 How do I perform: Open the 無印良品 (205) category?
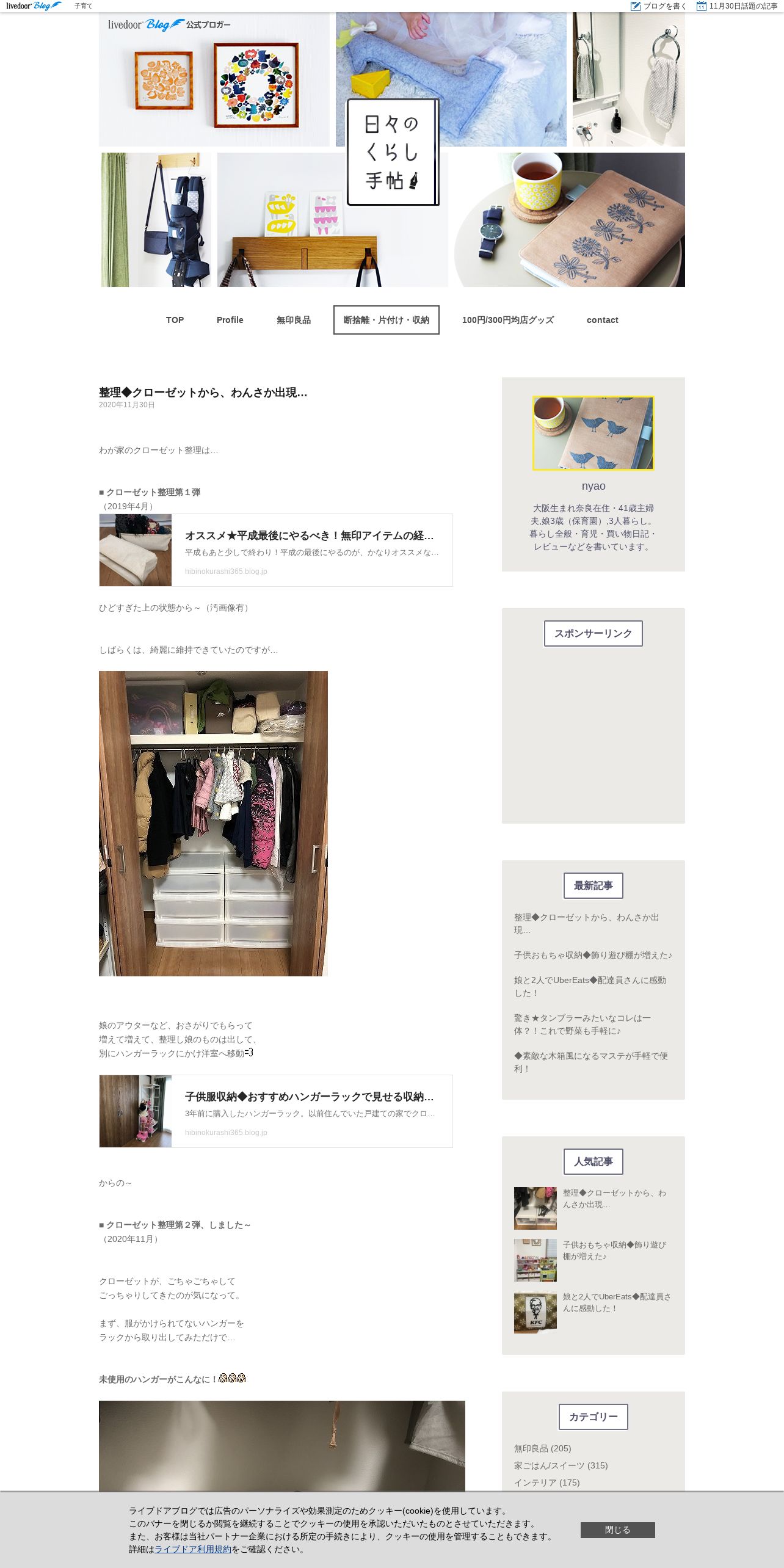[543, 1448]
